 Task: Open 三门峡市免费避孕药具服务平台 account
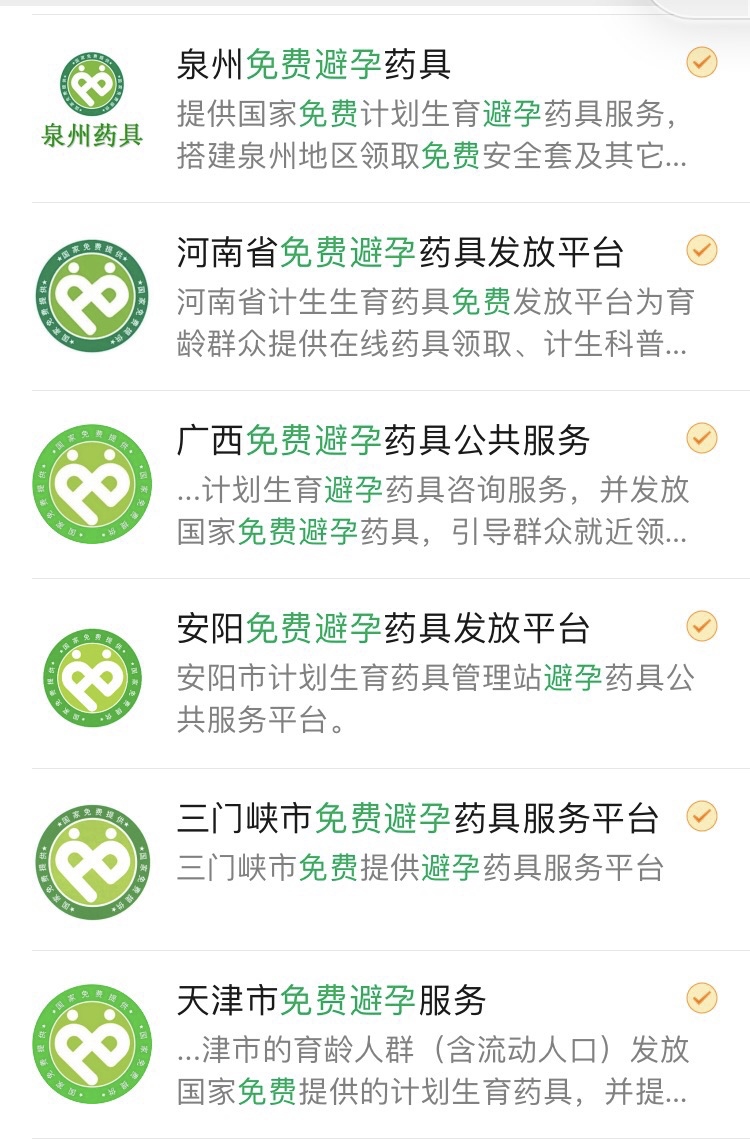pyautogui.click(x=417, y=818)
